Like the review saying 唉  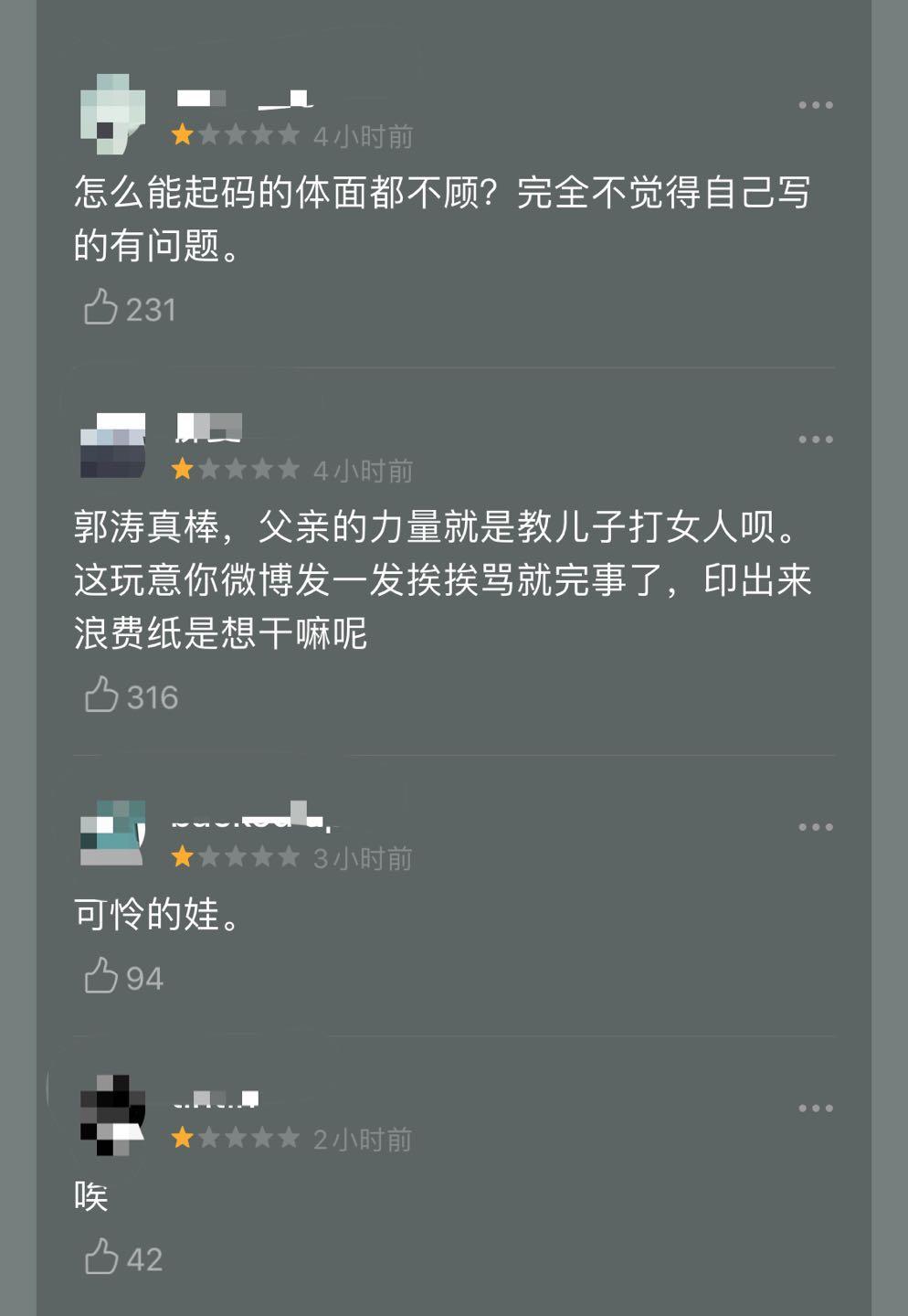pos(101,1258)
